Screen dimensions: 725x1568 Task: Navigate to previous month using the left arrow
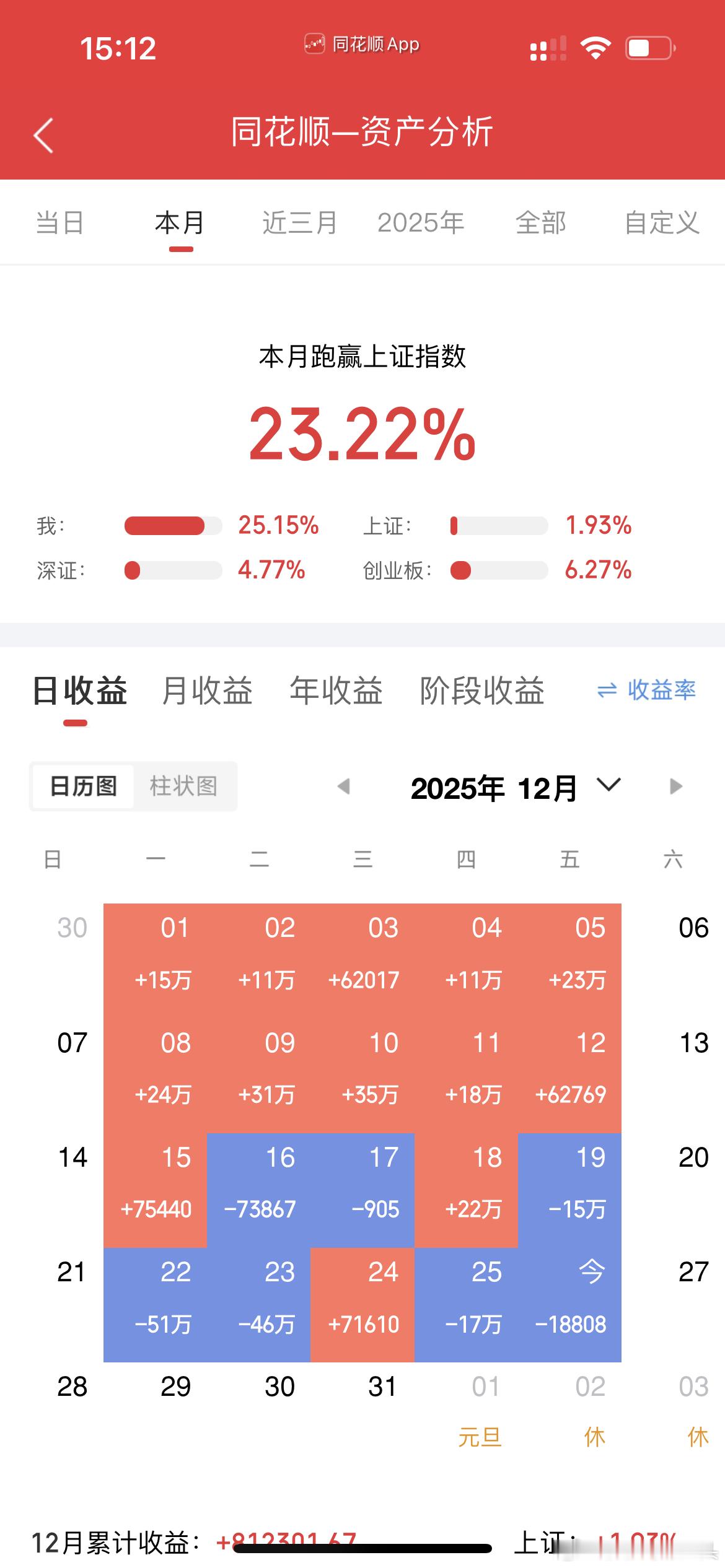pyautogui.click(x=345, y=786)
